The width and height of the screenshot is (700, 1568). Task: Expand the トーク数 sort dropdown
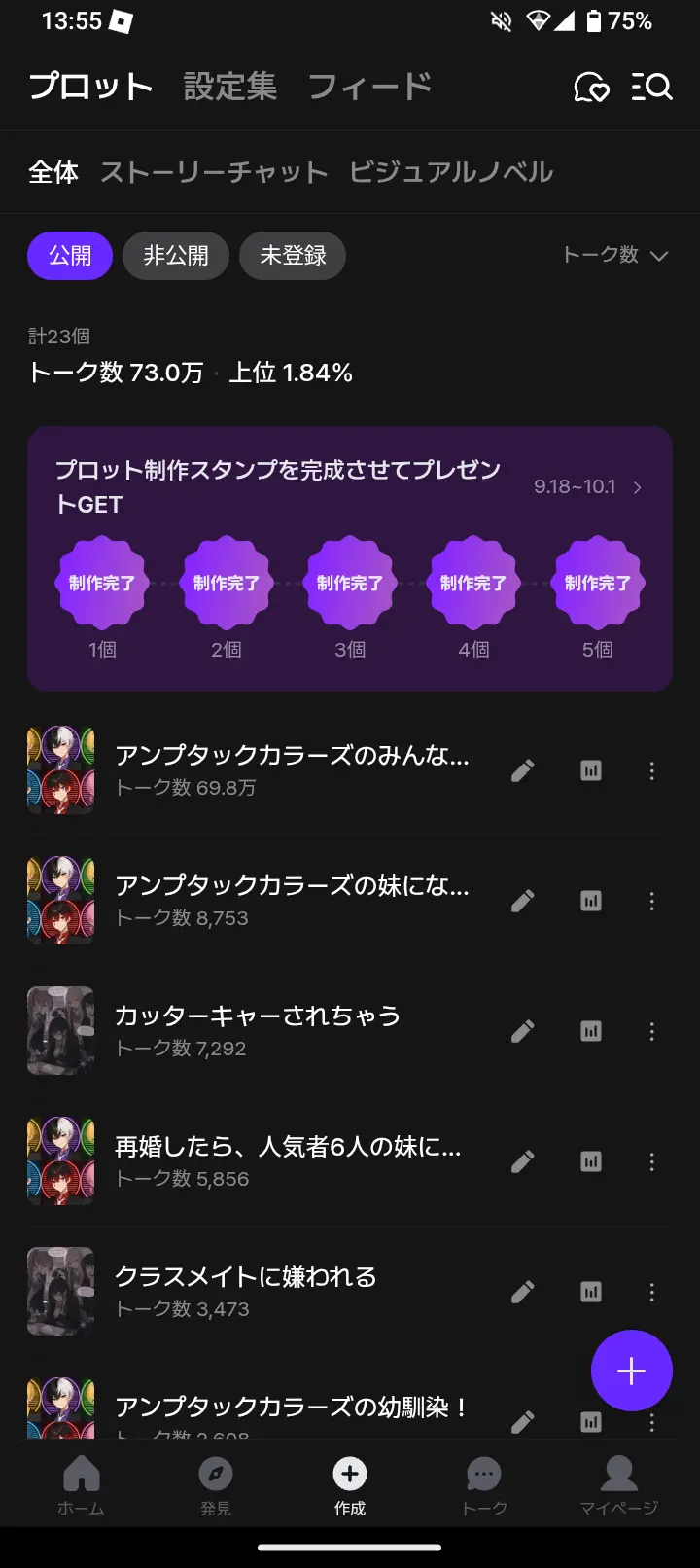pyautogui.click(x=615, y=255)
